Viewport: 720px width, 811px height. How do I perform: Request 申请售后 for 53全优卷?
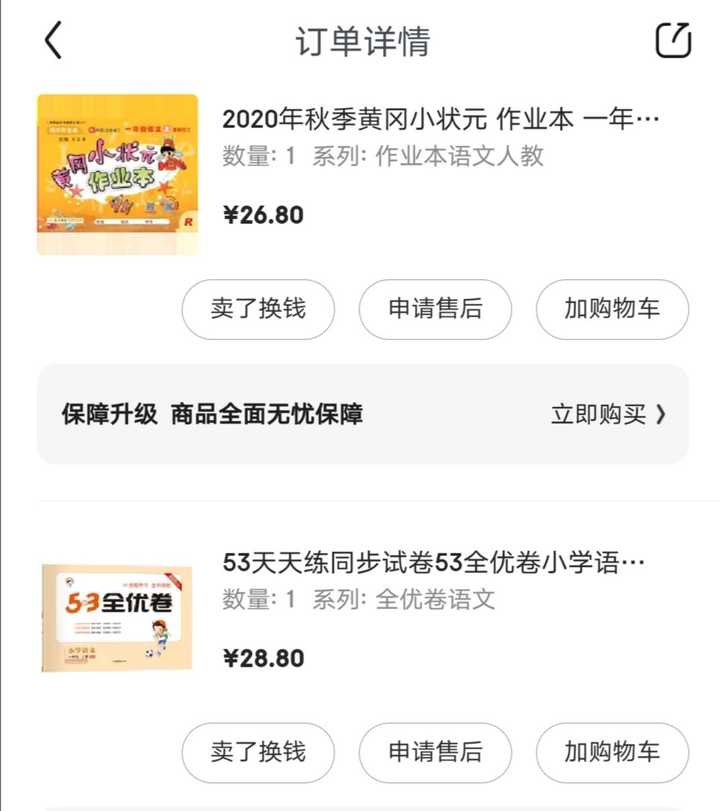[x=435, y=752]
